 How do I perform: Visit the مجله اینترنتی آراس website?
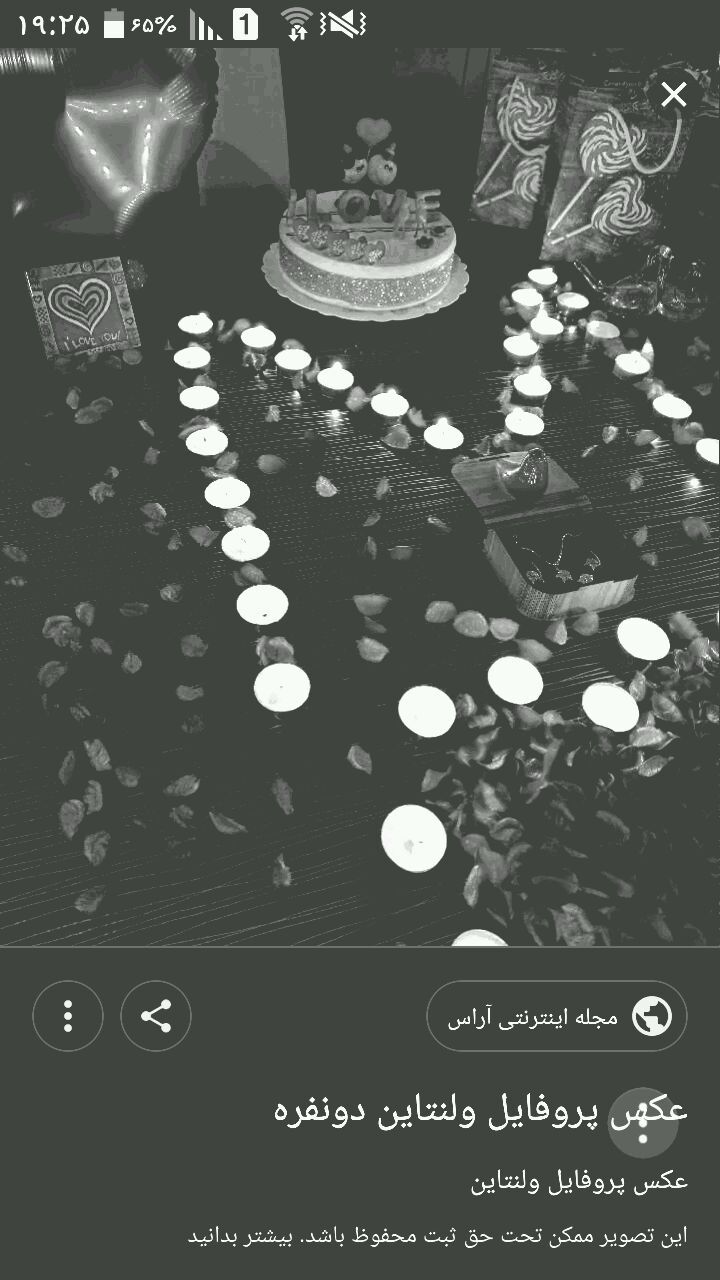557,1016
